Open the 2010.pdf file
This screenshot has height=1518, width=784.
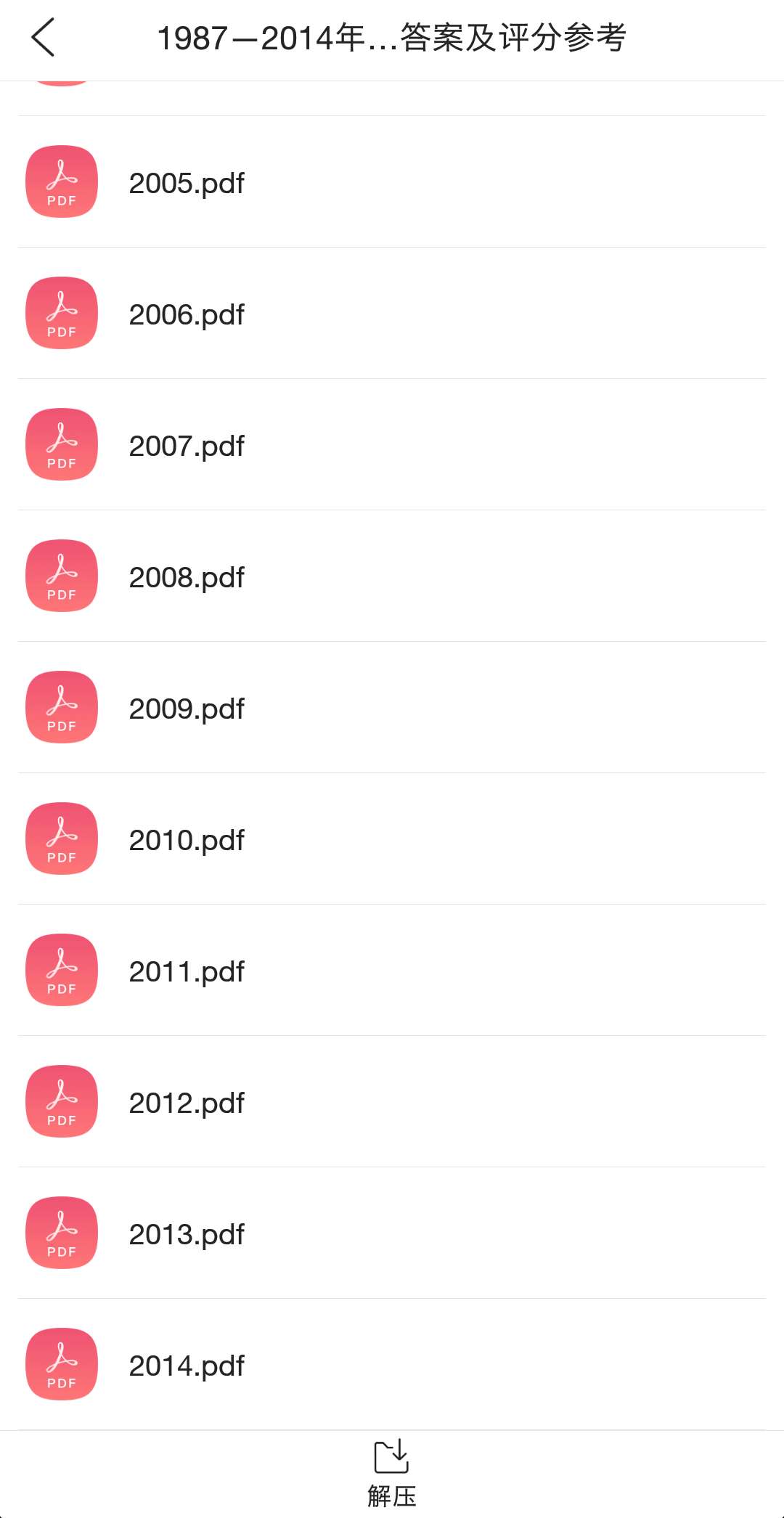click(x=187, y=840)
